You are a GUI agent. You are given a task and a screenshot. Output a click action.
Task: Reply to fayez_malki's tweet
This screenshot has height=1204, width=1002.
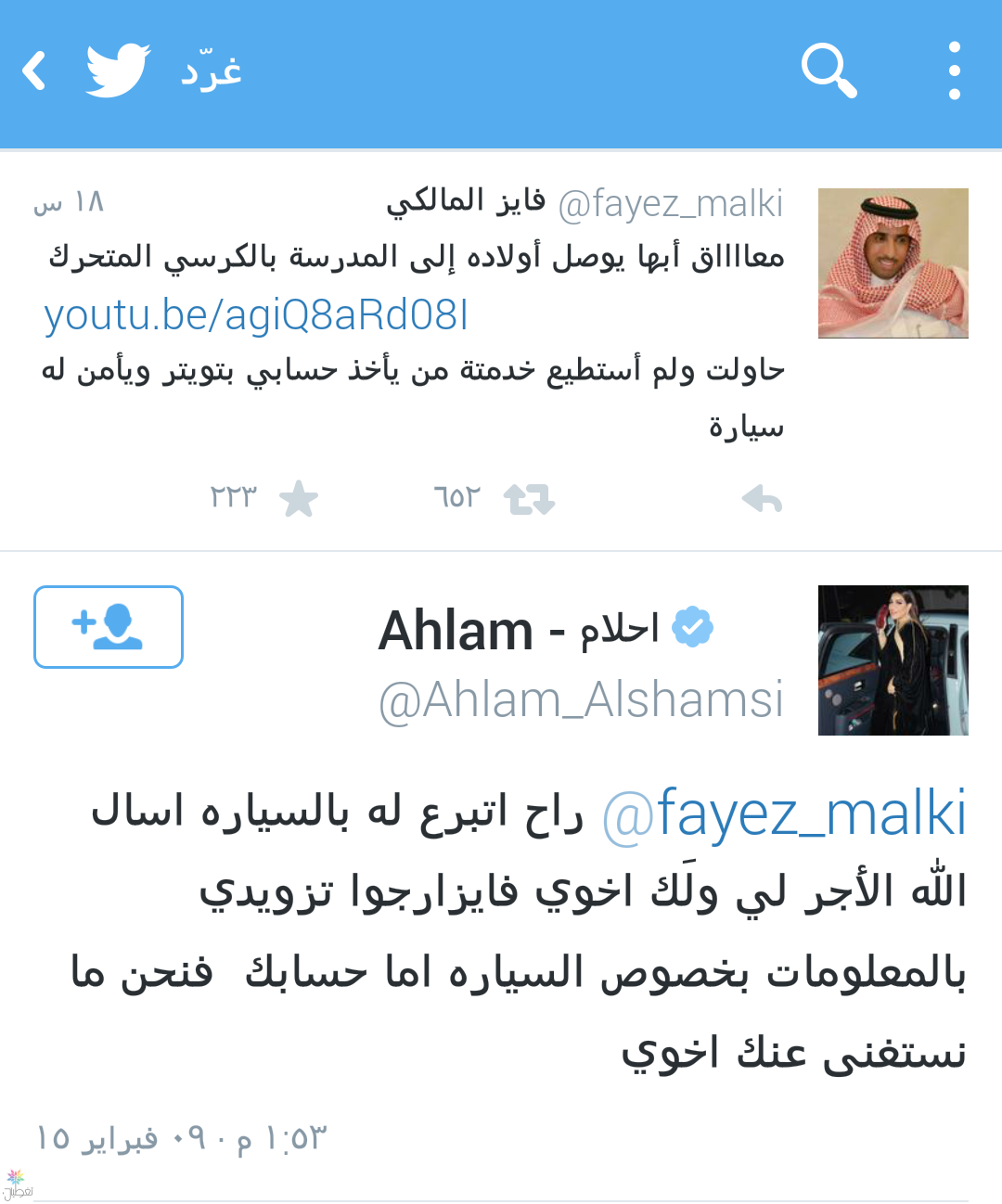click(762, 499)
